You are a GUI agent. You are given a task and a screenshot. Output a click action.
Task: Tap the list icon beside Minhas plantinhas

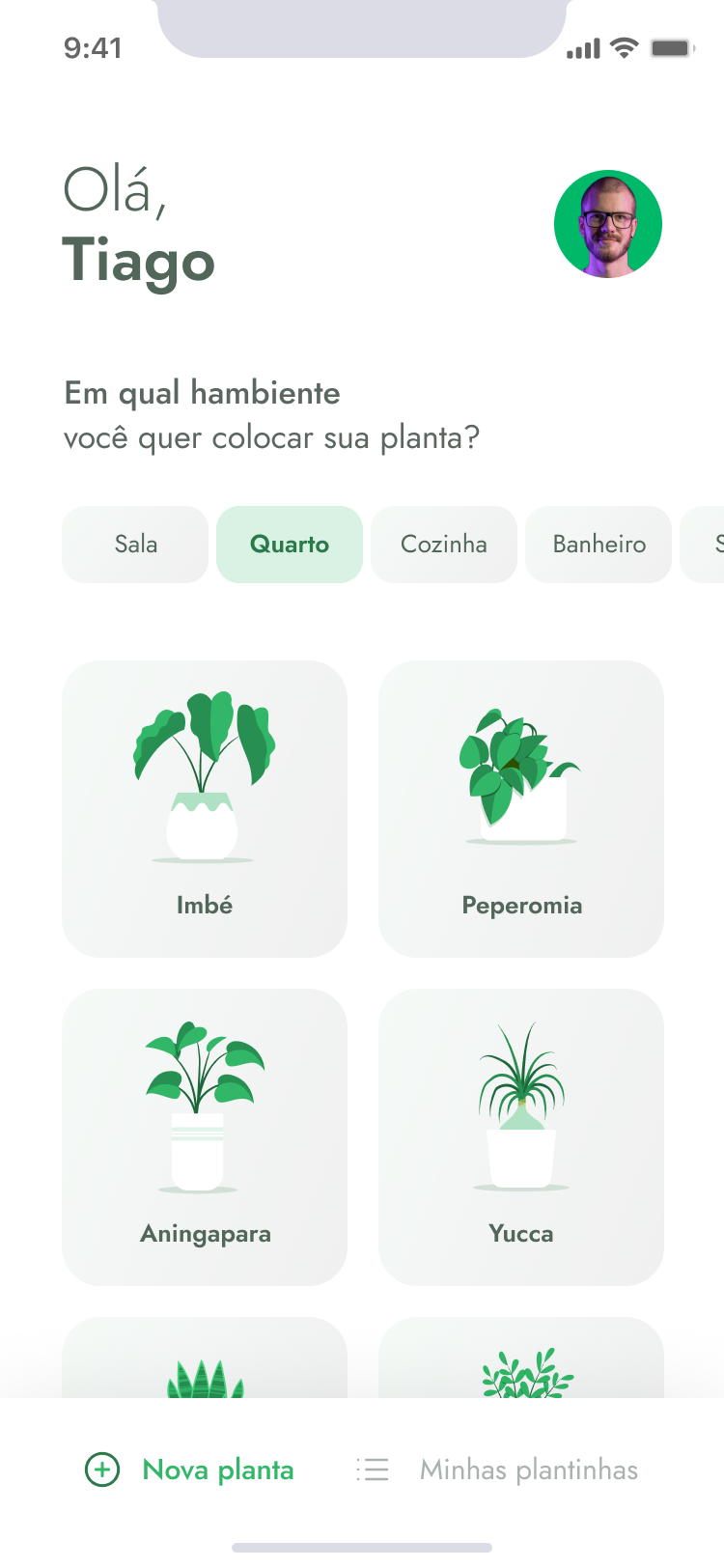[373, 1470]
